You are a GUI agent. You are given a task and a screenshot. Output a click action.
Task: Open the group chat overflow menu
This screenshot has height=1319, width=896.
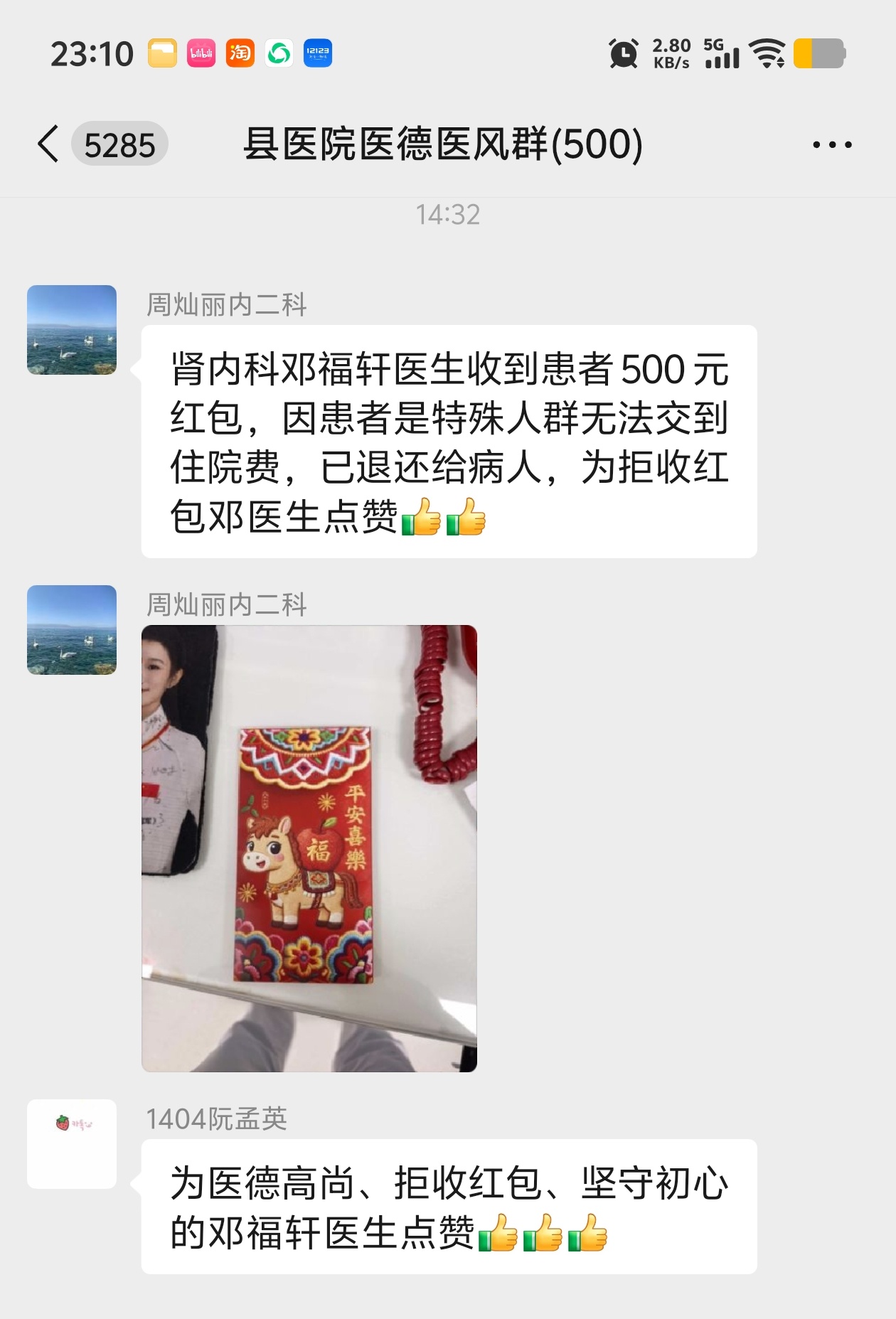[832, 145]
